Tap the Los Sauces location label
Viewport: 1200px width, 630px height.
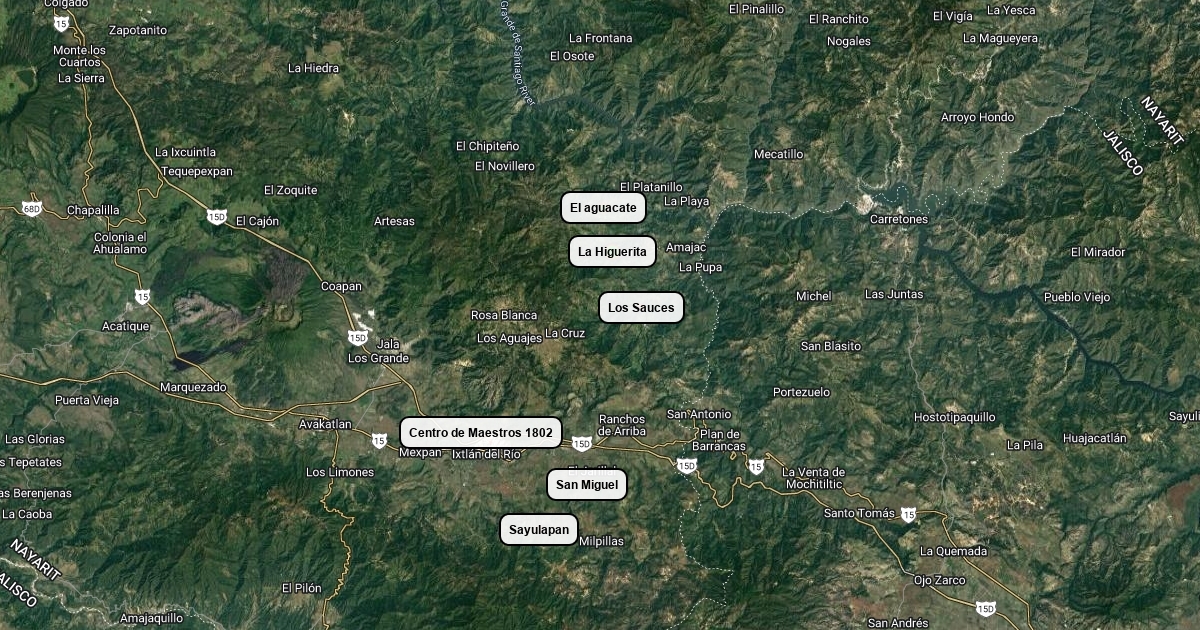641,307
